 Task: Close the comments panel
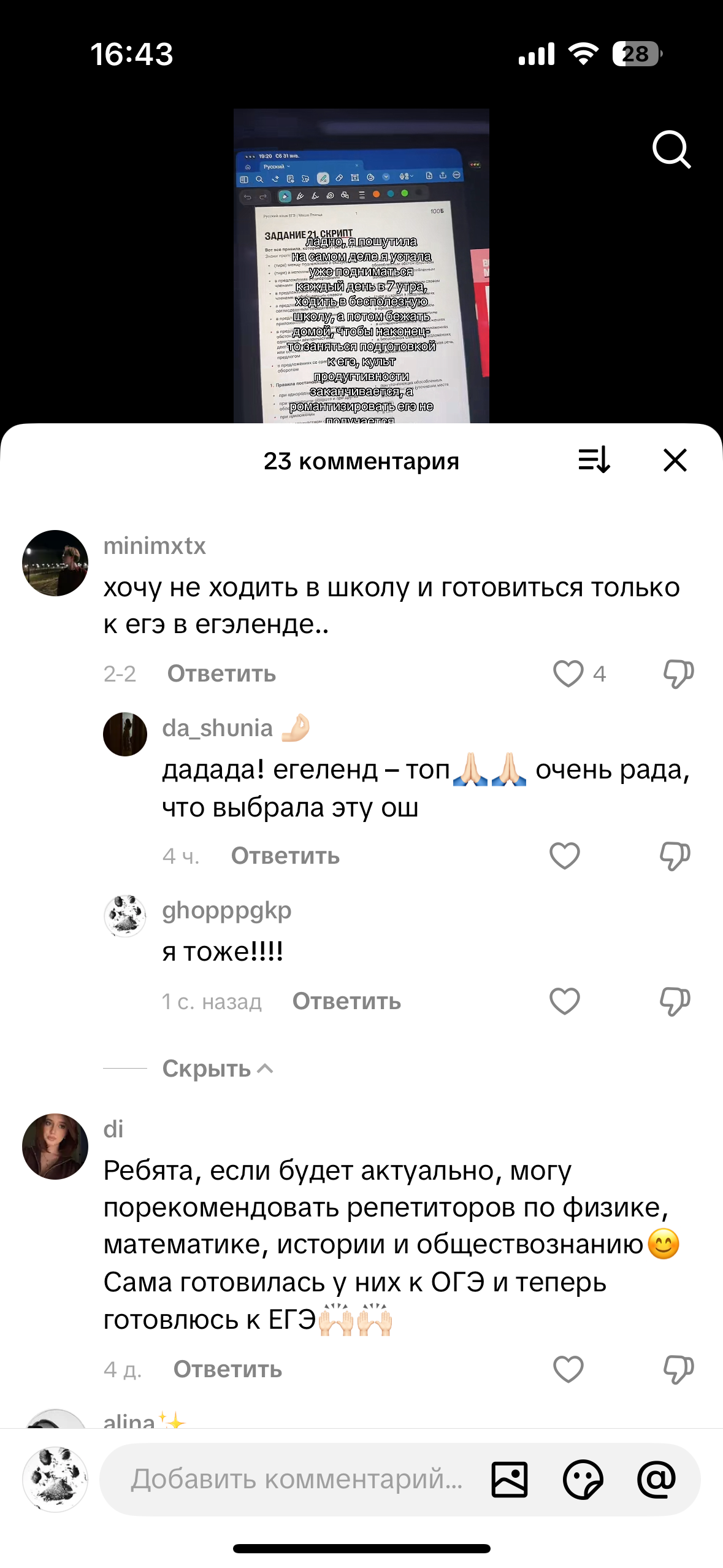[675, 460]
